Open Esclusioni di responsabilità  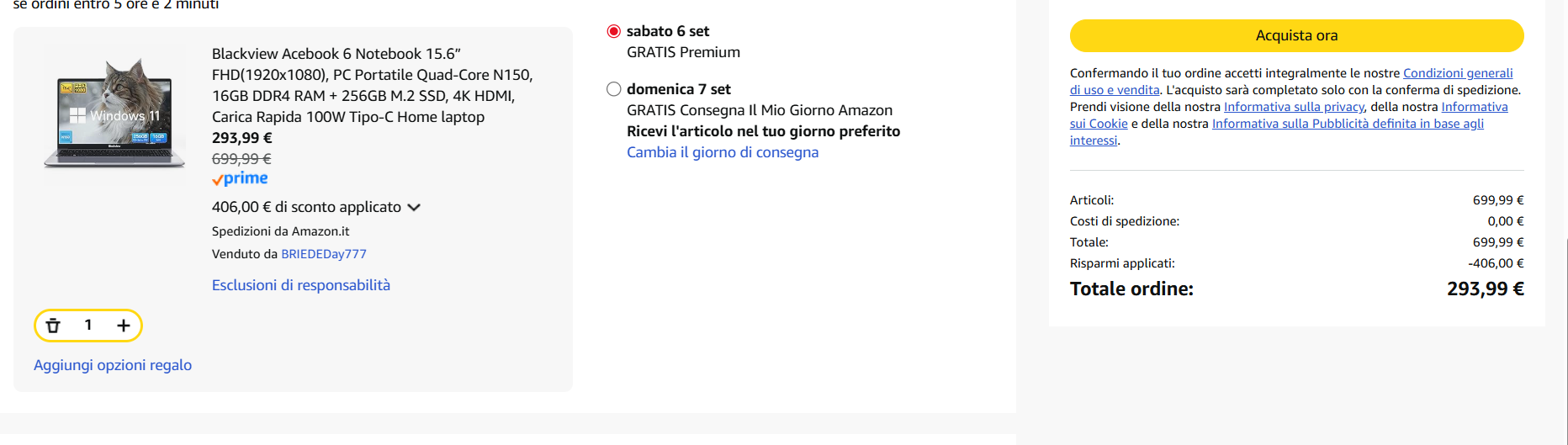point(300,285)
